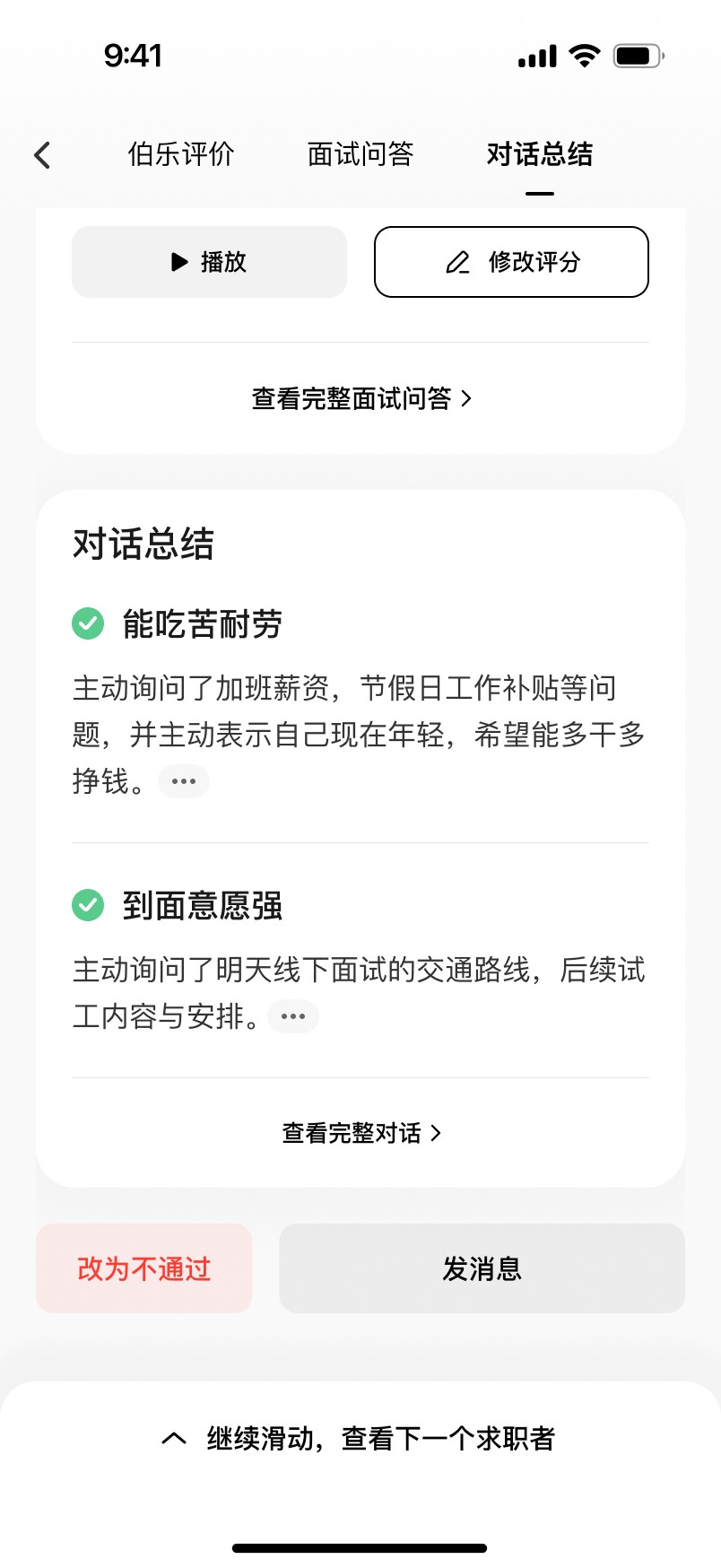Switch to the 伯乐评价 tab

(x=181, y=154)
